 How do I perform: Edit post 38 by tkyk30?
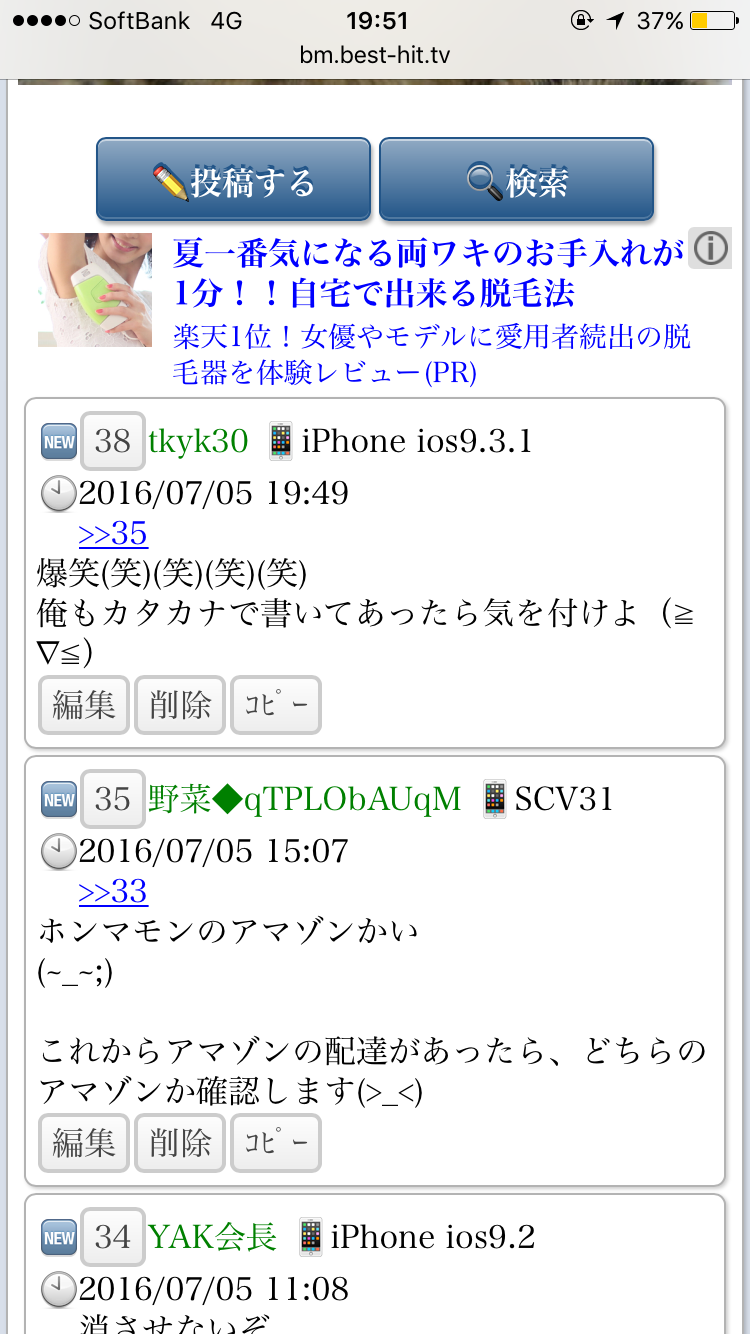point(84,705)
